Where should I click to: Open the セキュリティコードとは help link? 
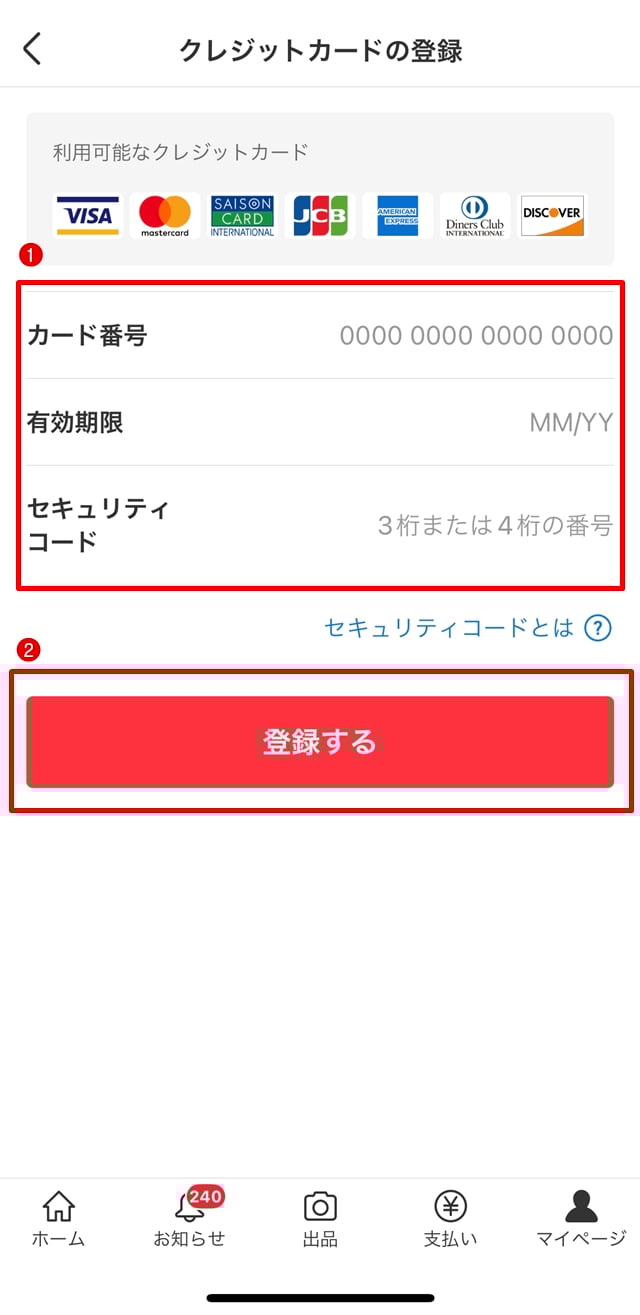tap(466, 628)
